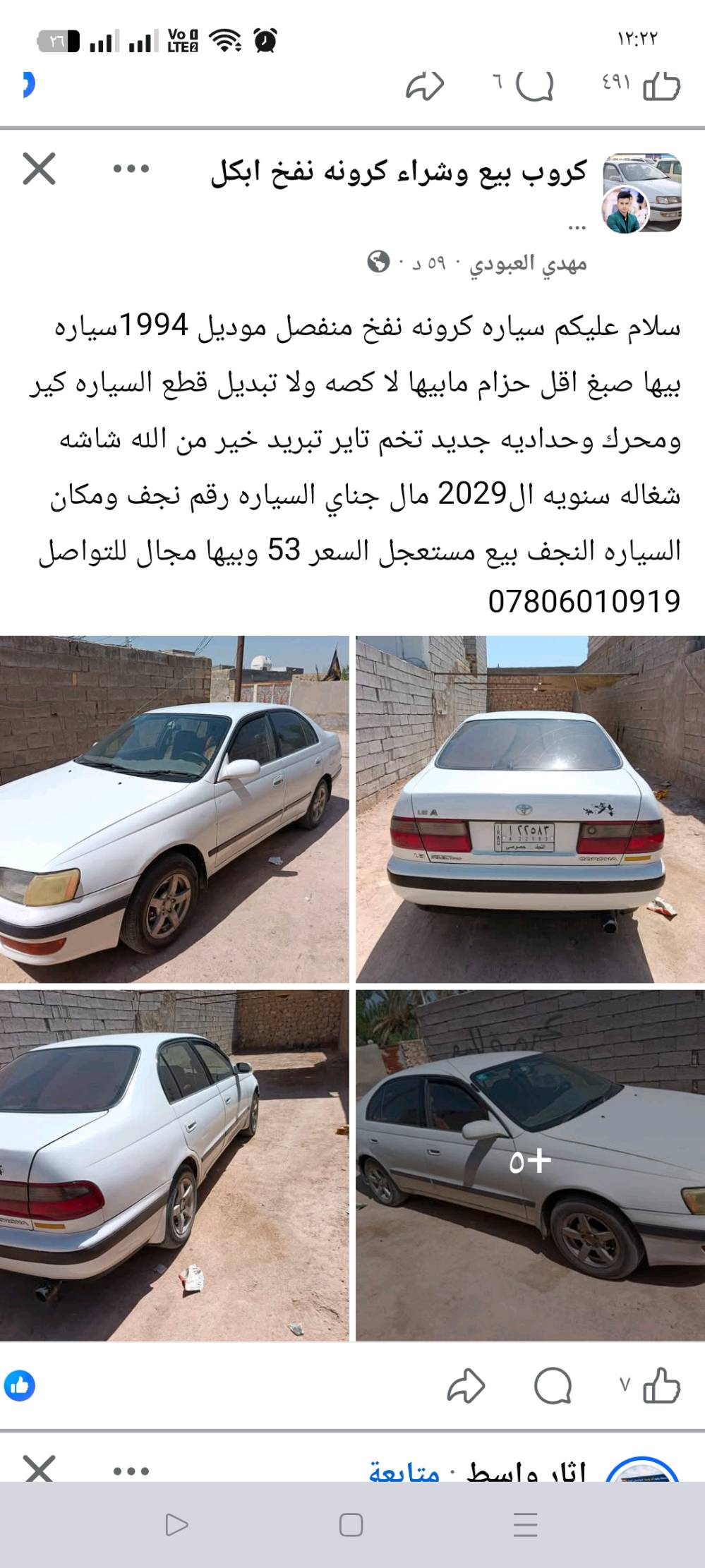Open the recent apps view
Screen dimensions: 705x1568
[525, 1525]
